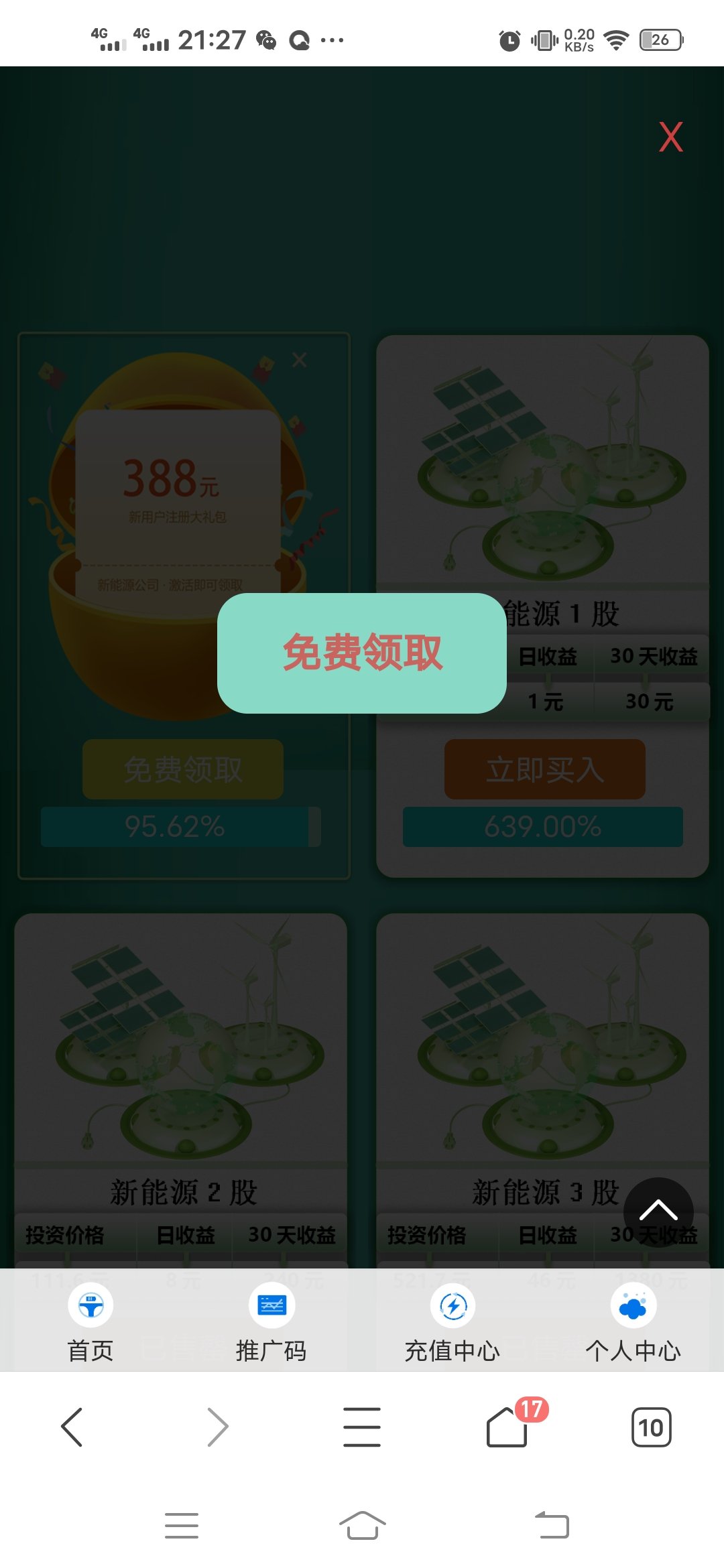Go forward with the browser forward arrow
This screenshot has height=1568, width=724.
click(217, 1427)
